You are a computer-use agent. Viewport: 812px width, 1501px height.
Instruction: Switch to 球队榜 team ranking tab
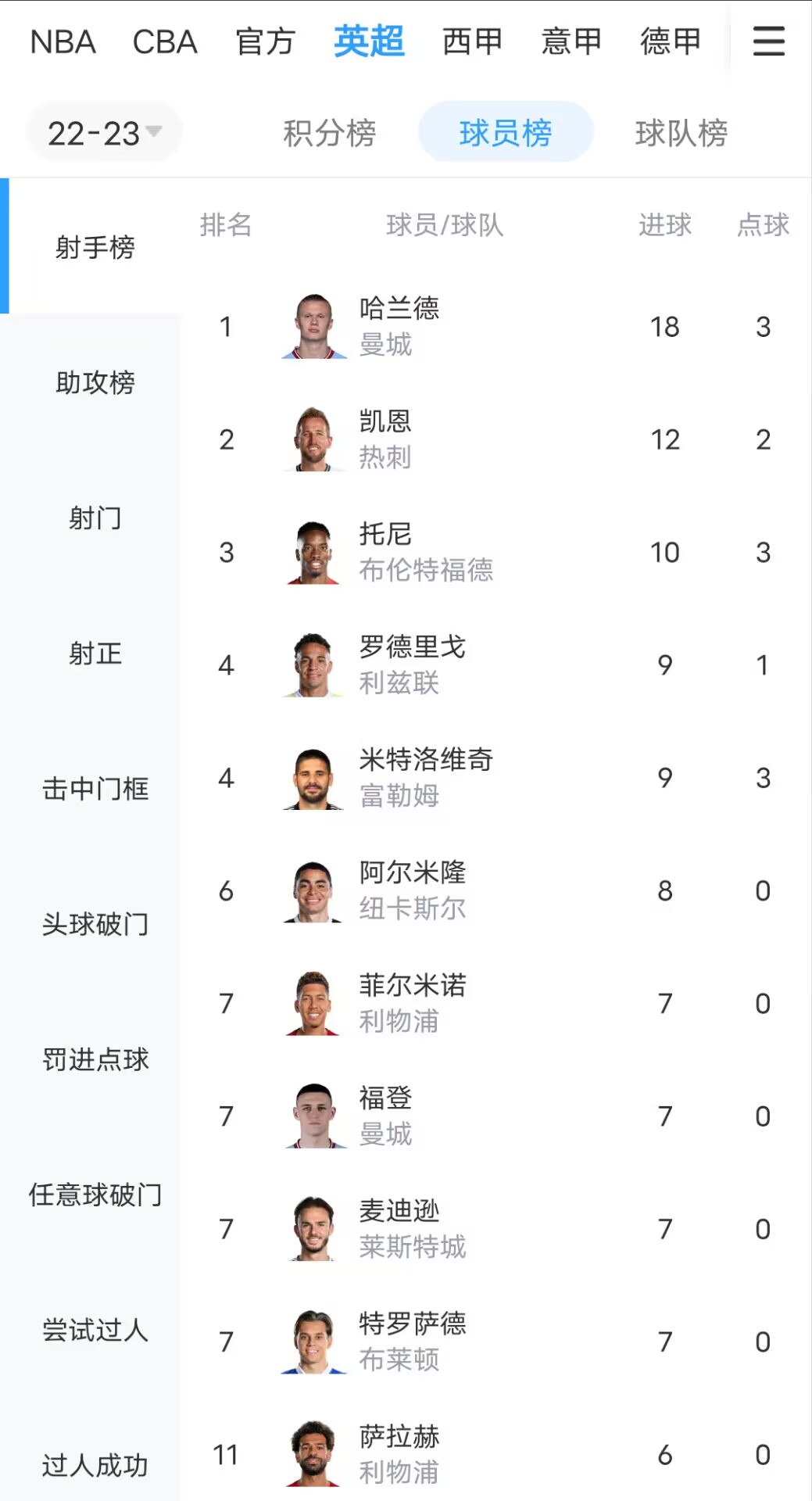(681, 133)
